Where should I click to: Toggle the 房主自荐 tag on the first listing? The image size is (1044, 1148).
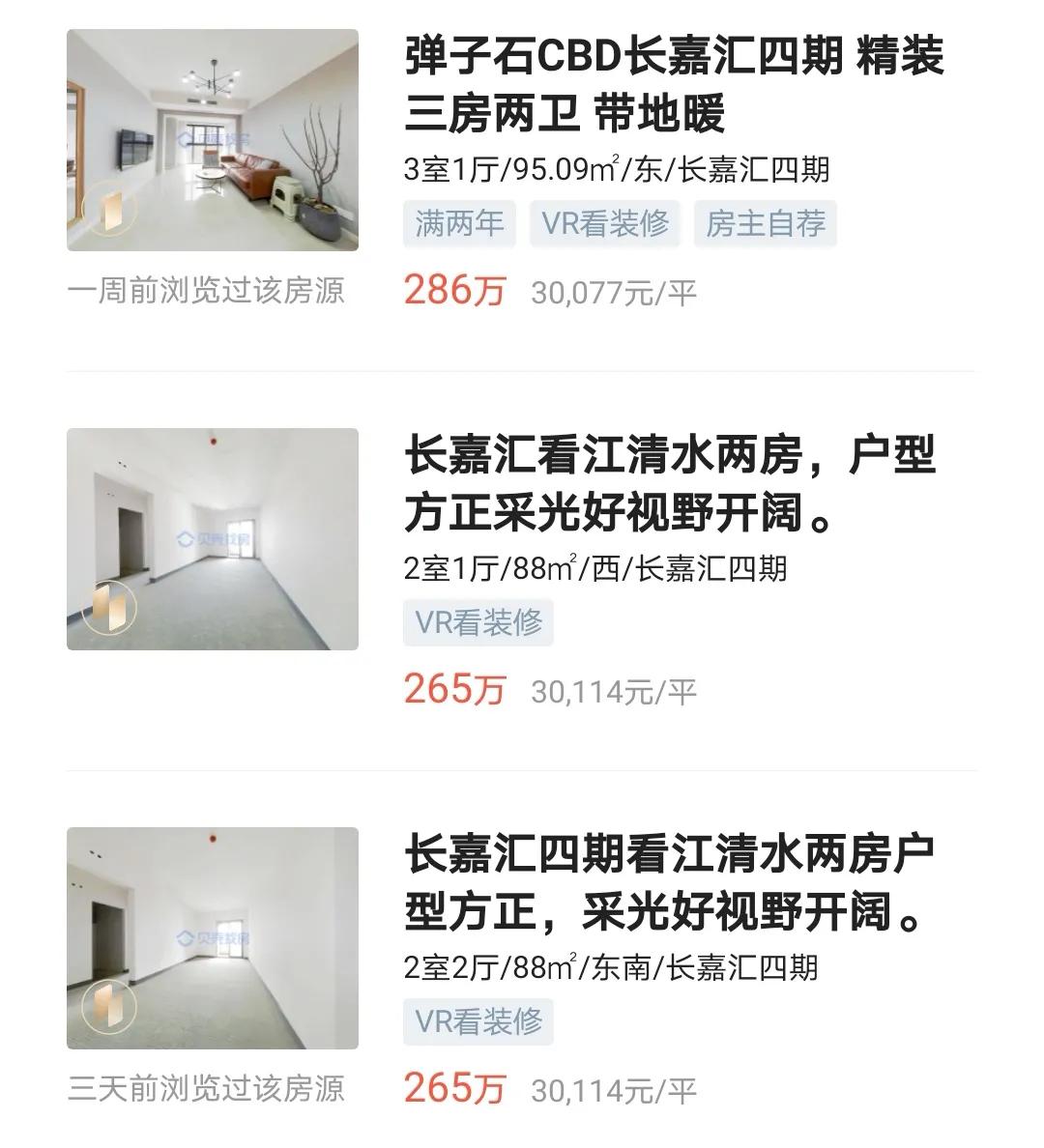(x=766, y=224)
